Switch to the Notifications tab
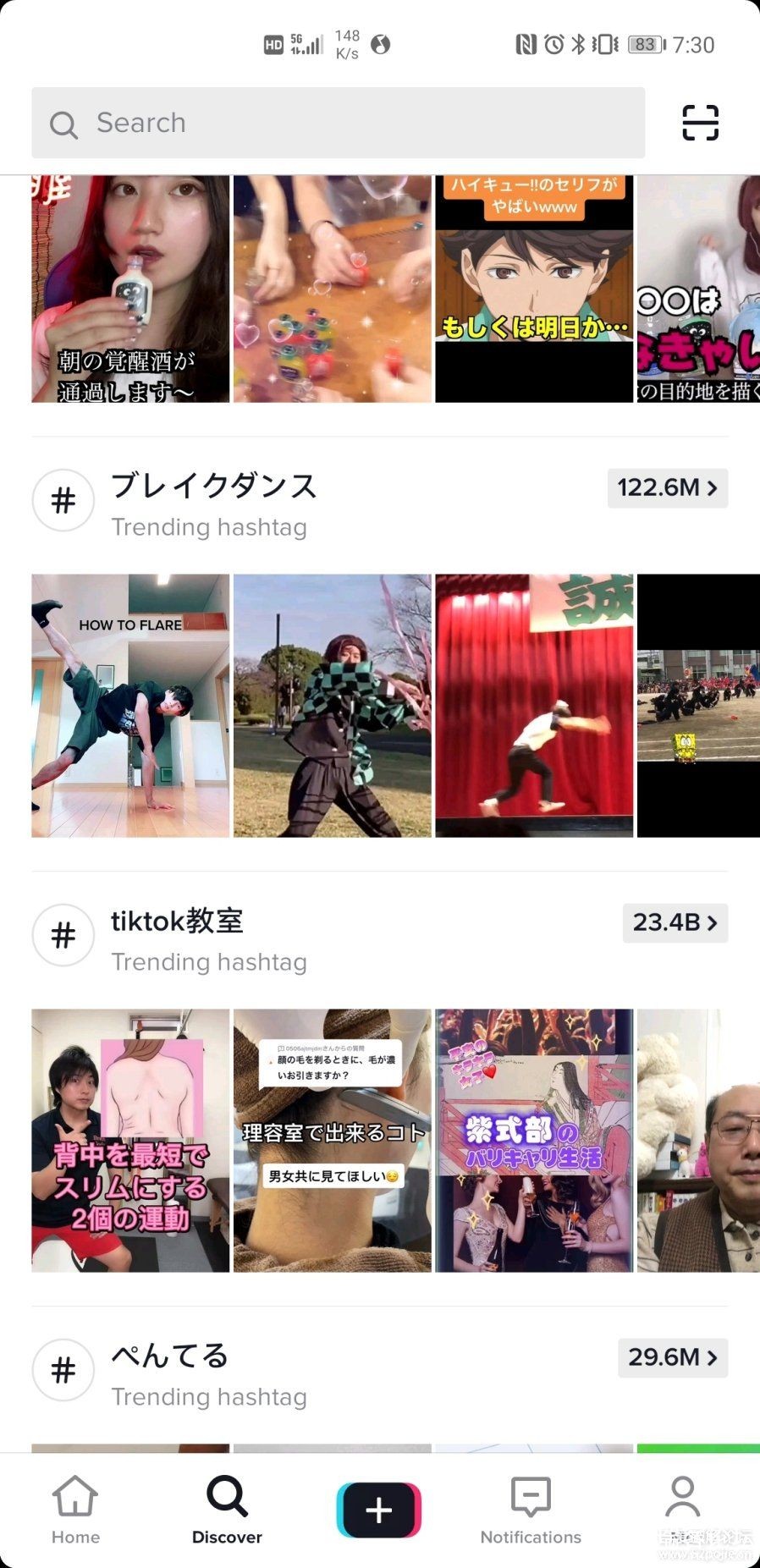The height and width of the screenshot is (1568, 760). [x=531, y=1510]
